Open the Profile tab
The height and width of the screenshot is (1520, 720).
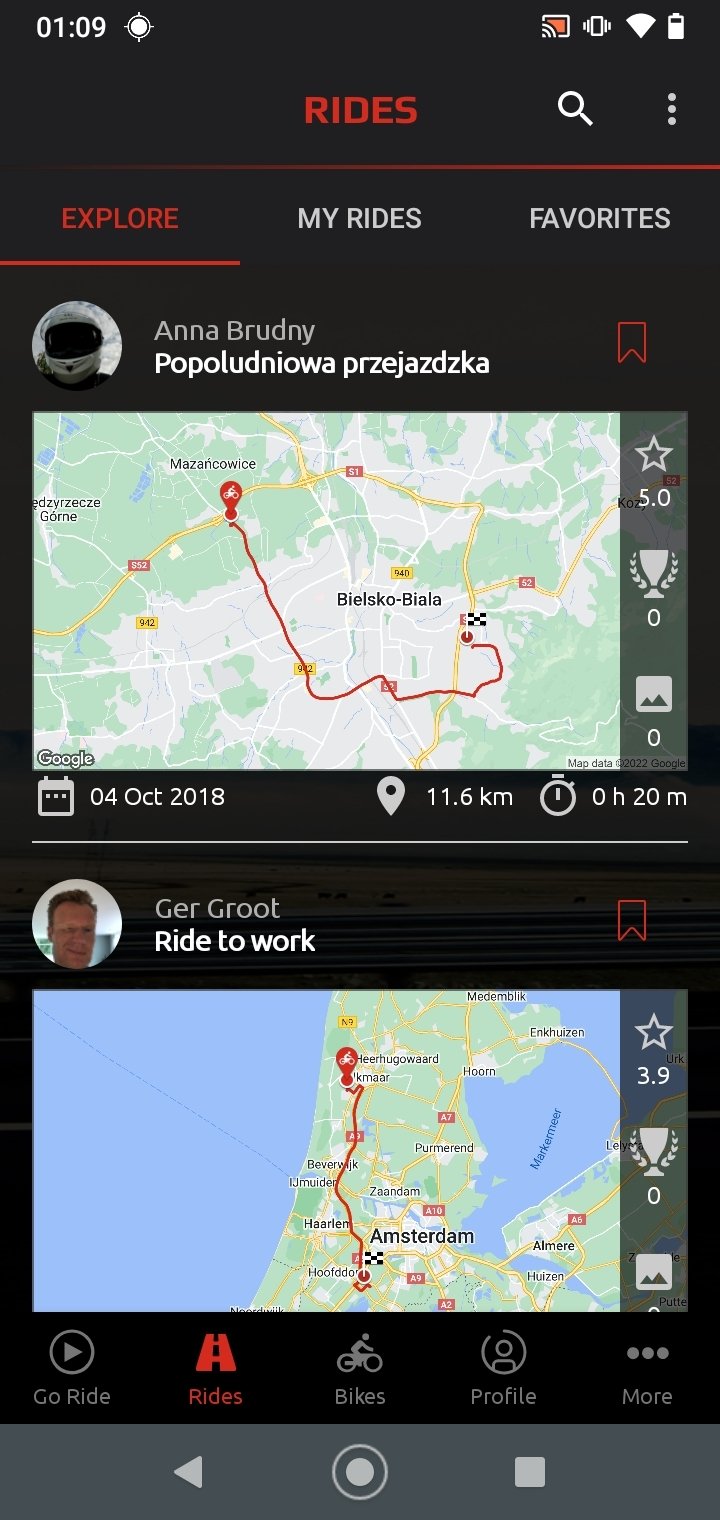[x=504, y=1369]
